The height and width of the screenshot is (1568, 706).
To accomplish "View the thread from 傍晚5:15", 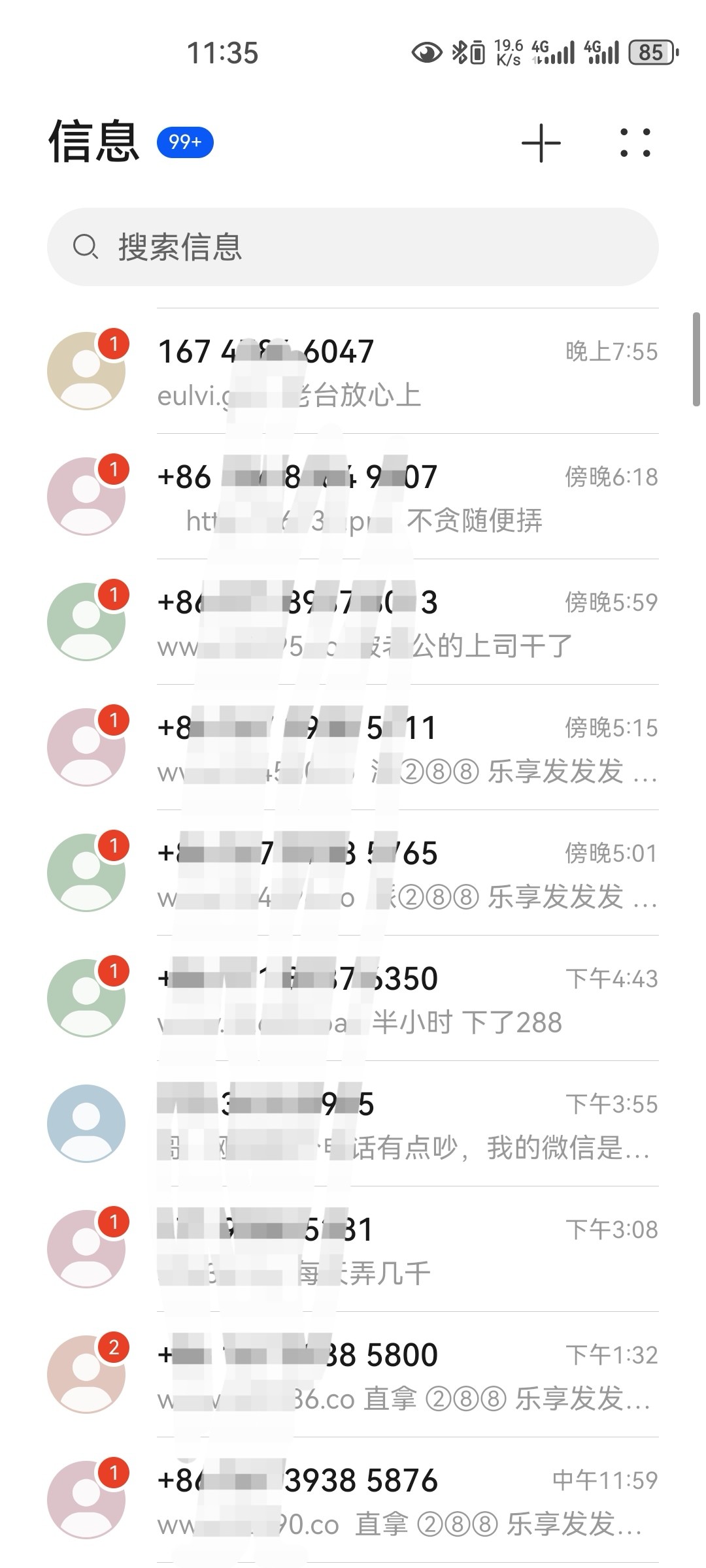I will coord(353,747).
